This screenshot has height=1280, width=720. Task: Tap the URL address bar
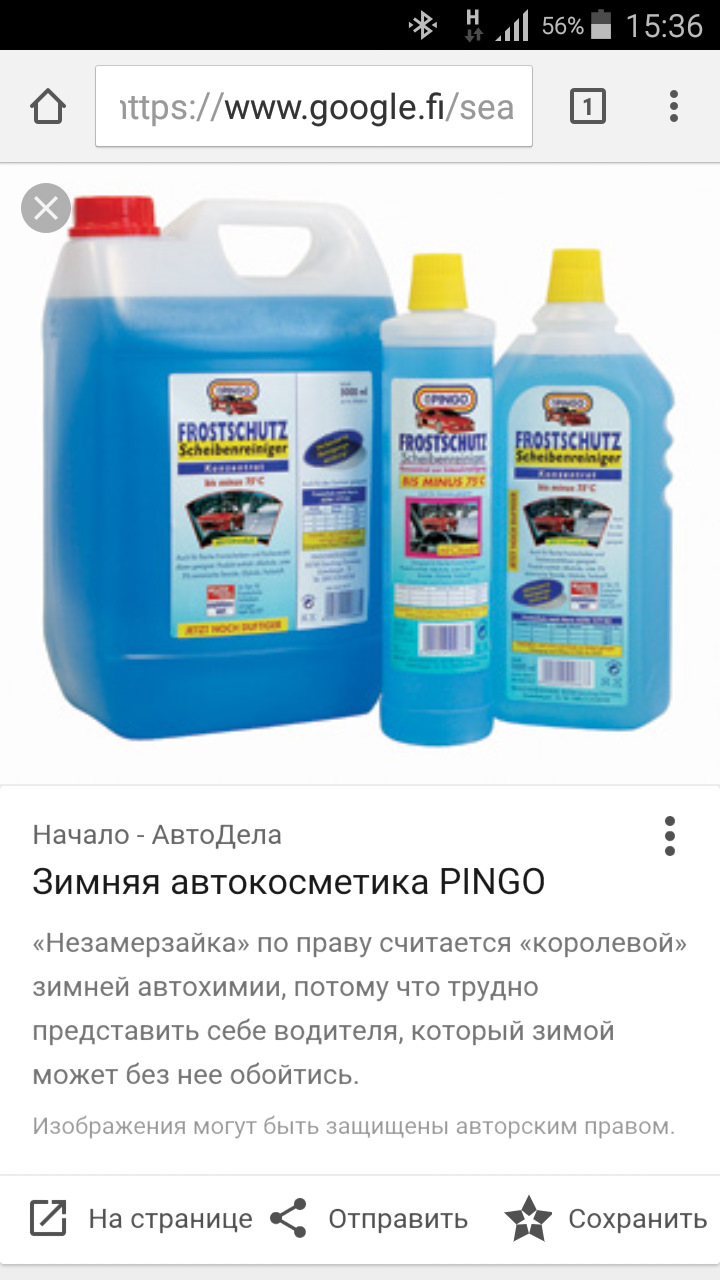tap(314, 107)
